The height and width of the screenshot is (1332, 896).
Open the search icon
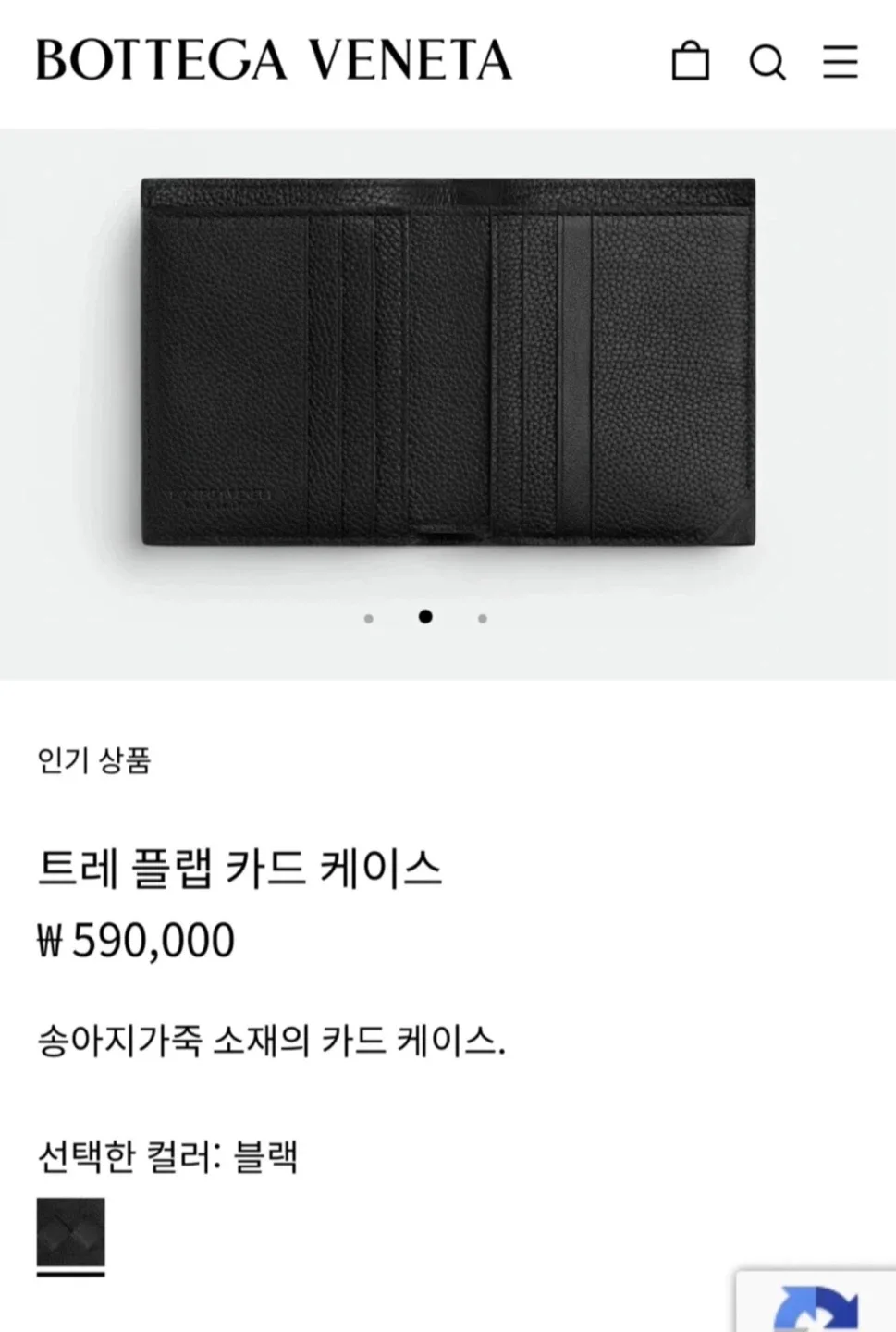767,63
